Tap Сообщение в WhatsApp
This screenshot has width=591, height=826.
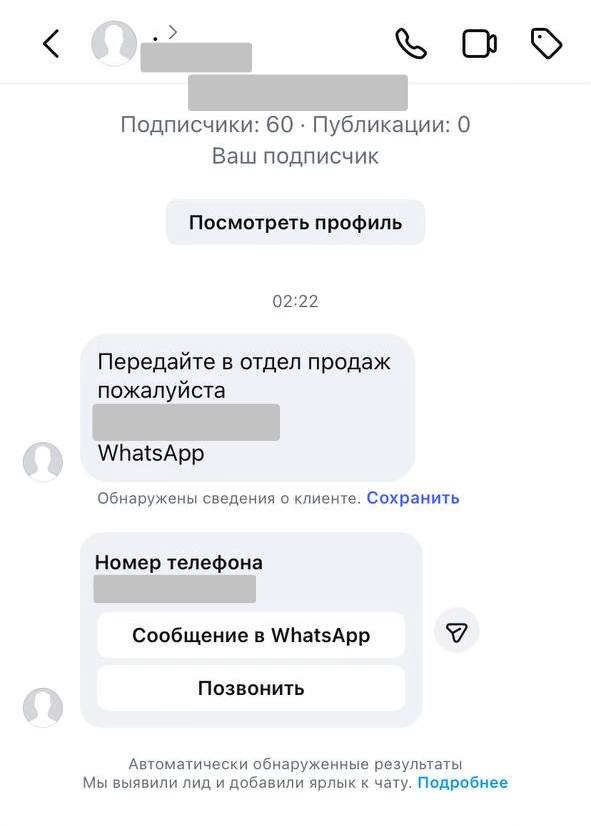tap(251, 635)
